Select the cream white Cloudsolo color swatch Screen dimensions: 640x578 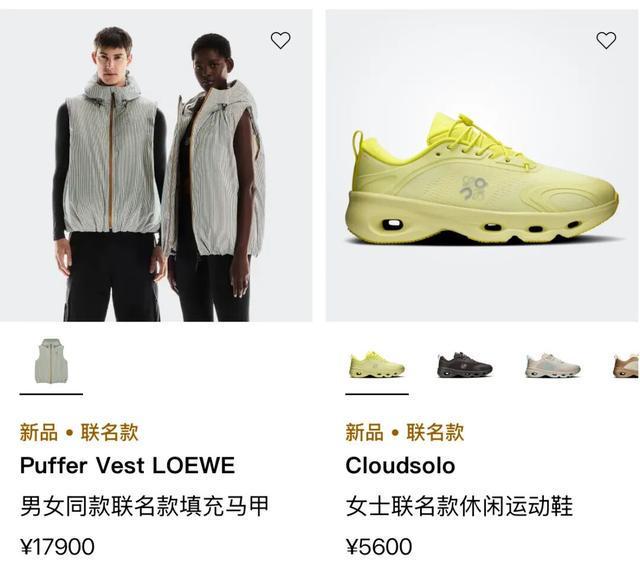(552, 365)
